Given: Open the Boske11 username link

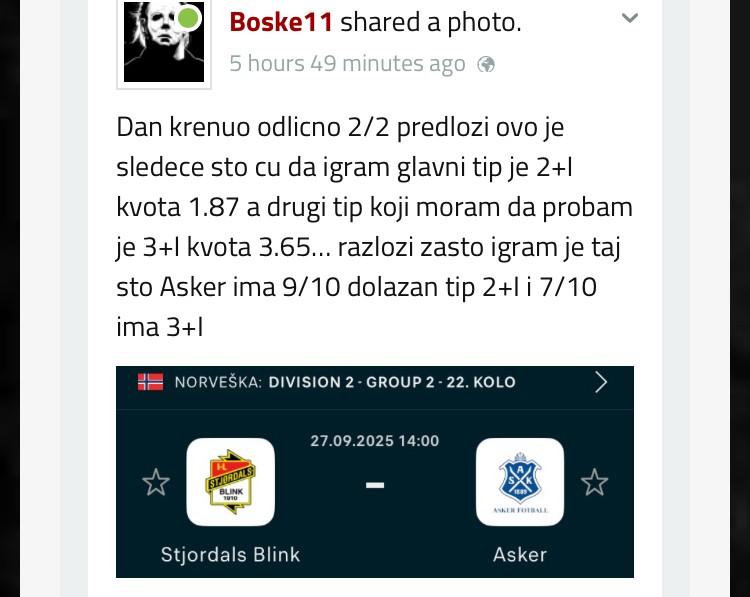Looking at the screenshot, I should (x=280, y=21).
